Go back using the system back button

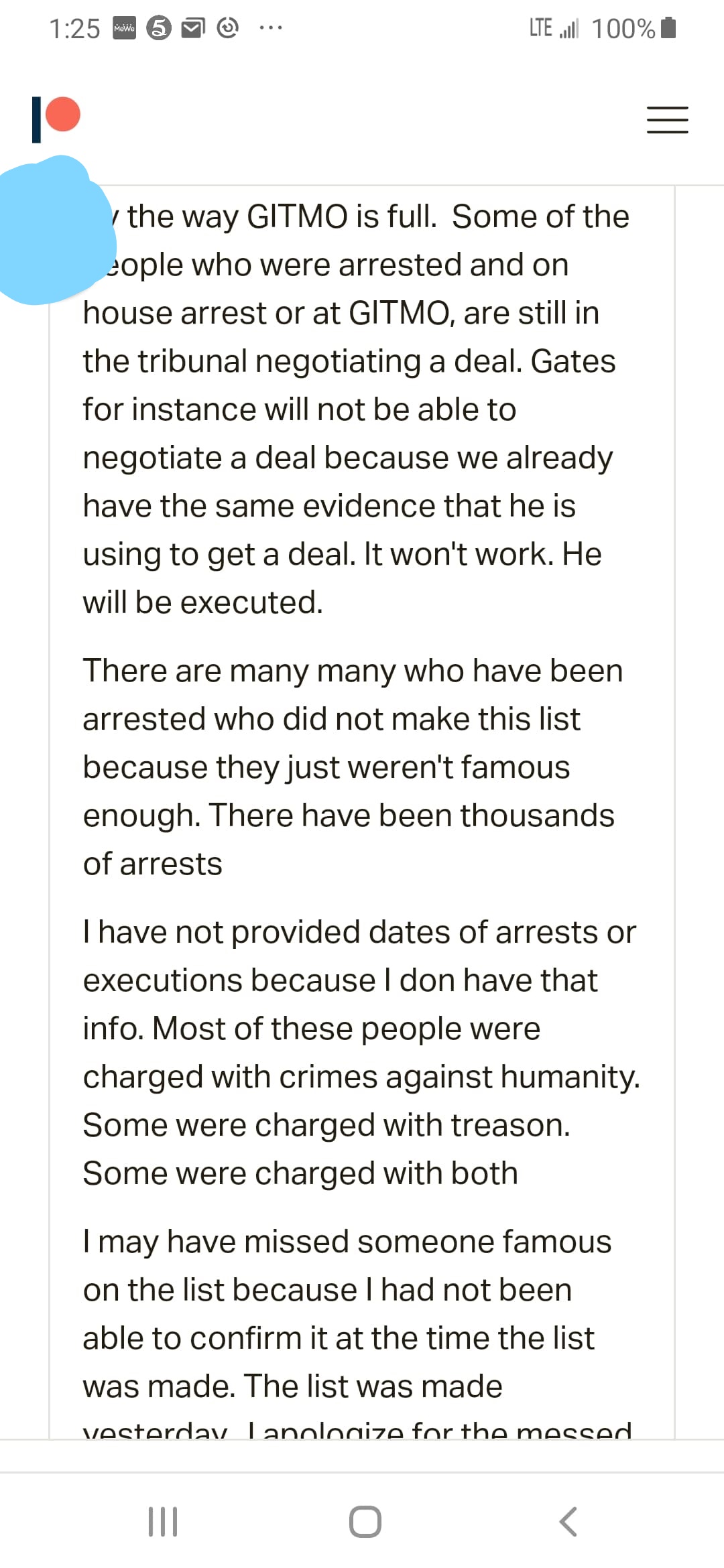pos(568,1521)
